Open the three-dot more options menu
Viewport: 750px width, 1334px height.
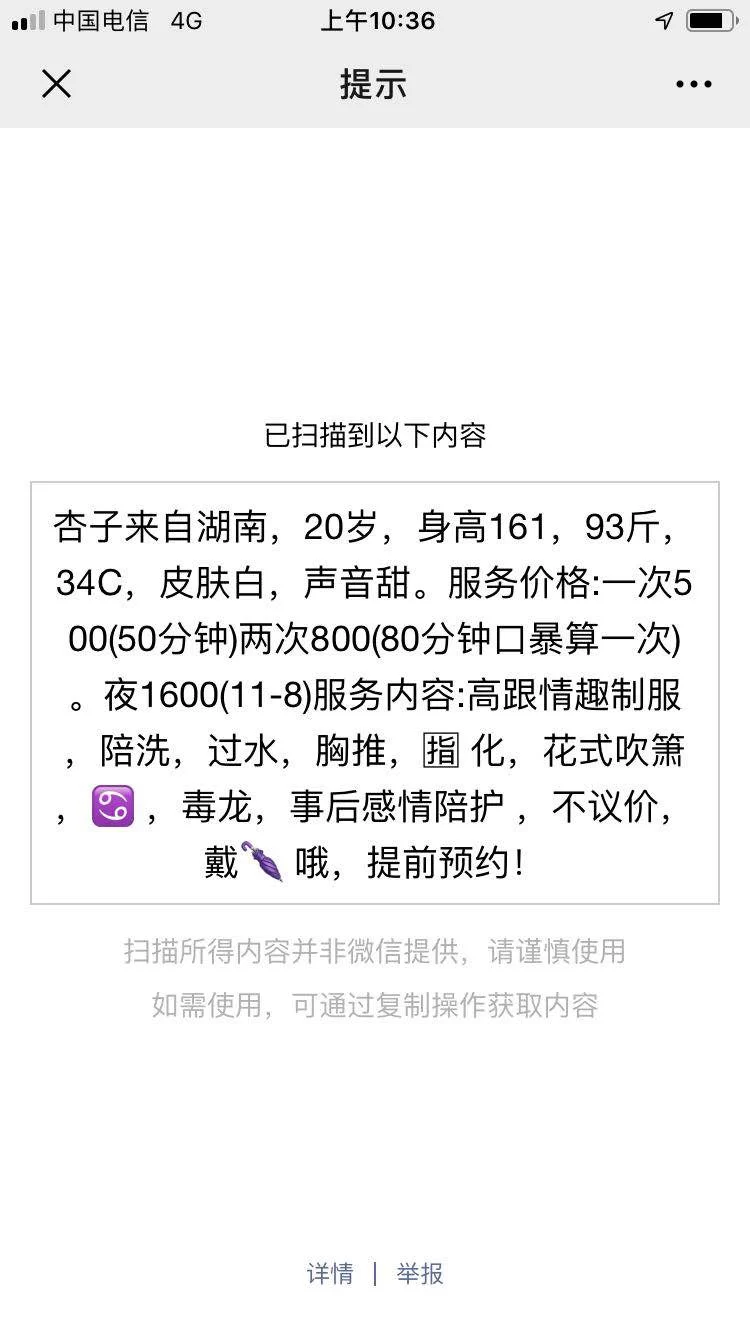pyautogui.click(x=693, y=84)
